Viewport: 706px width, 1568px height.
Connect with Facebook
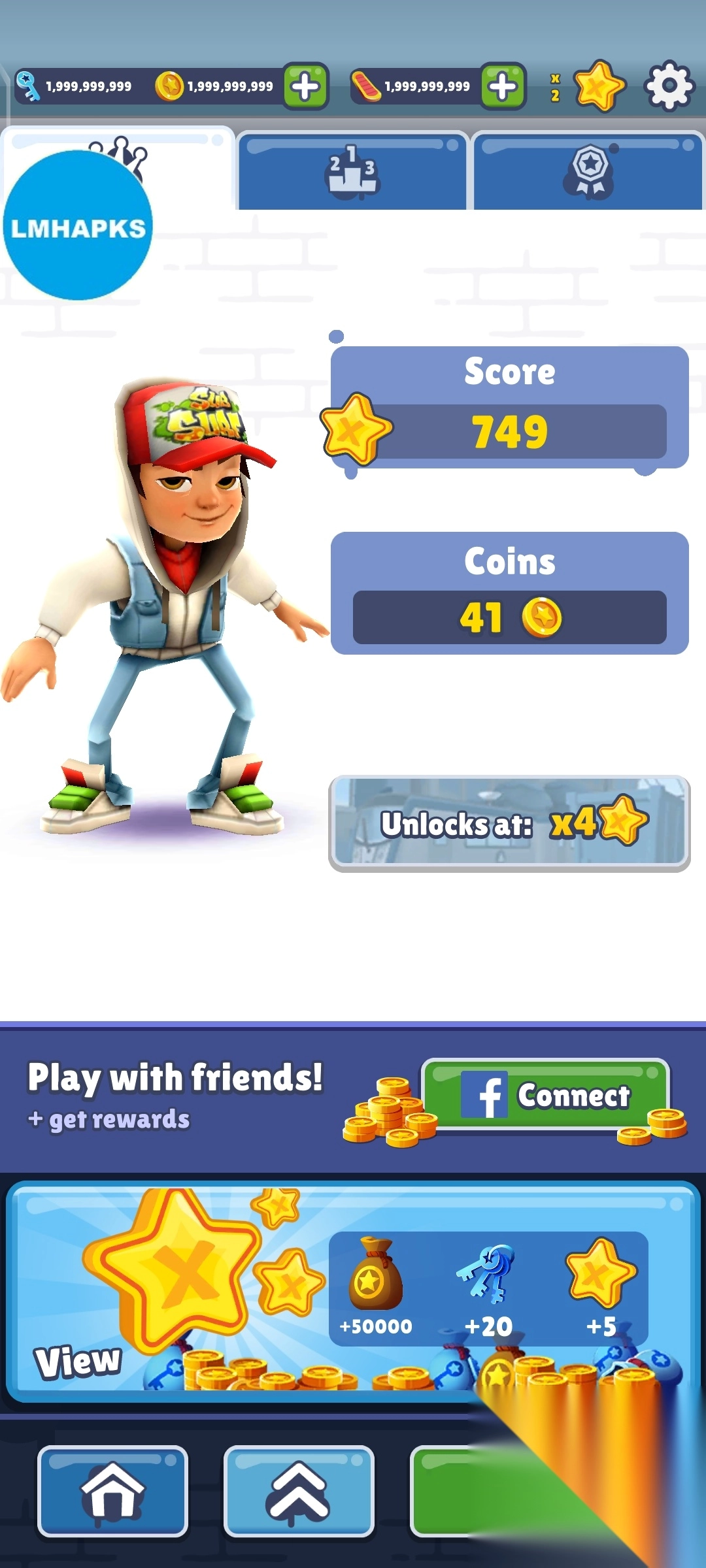tap(546, 1096)
